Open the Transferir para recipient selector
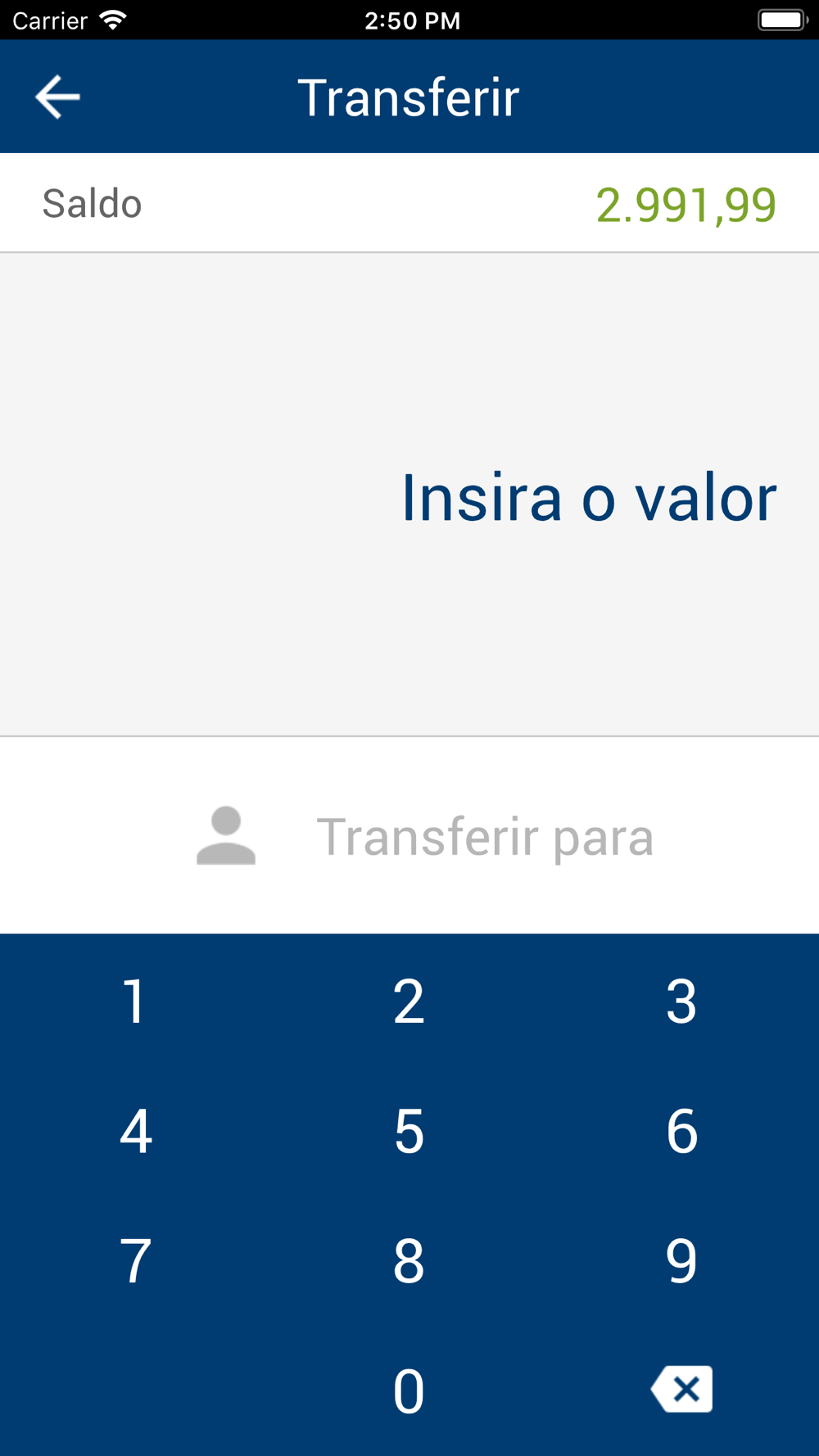 click(x=409, y=835)
